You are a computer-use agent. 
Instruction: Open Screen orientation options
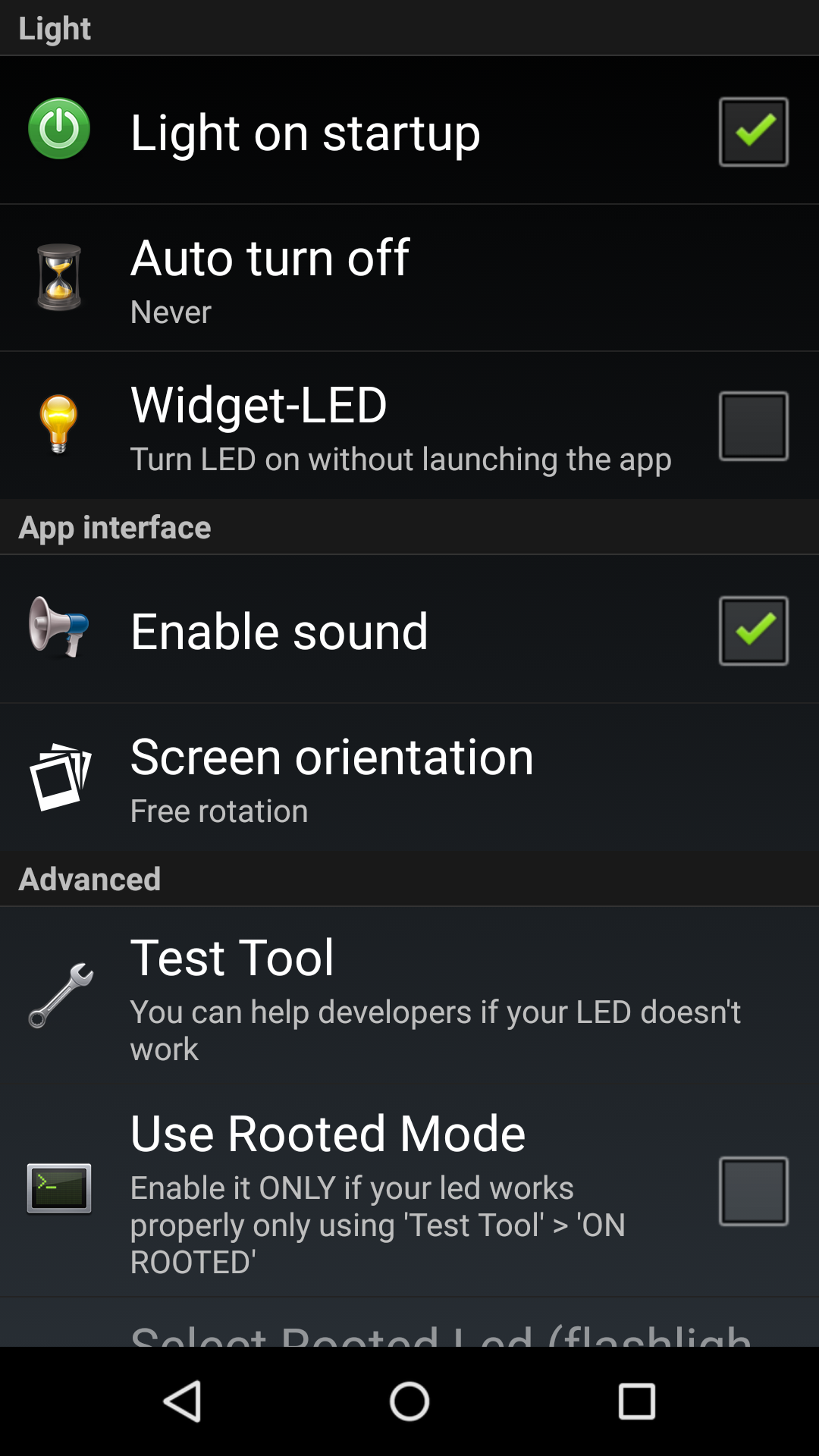(x=409, y=778)
